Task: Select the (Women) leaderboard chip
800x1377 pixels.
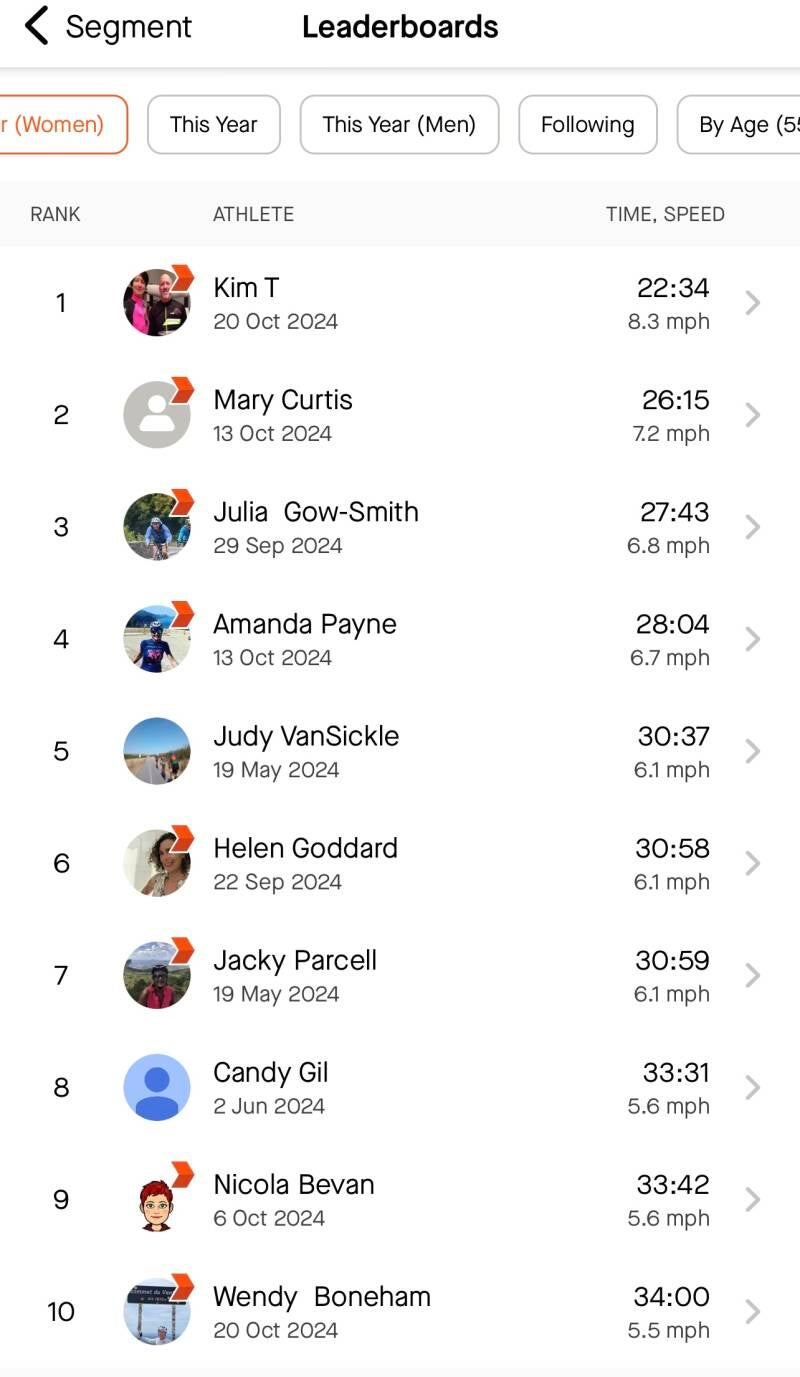Action: (60, 125)
